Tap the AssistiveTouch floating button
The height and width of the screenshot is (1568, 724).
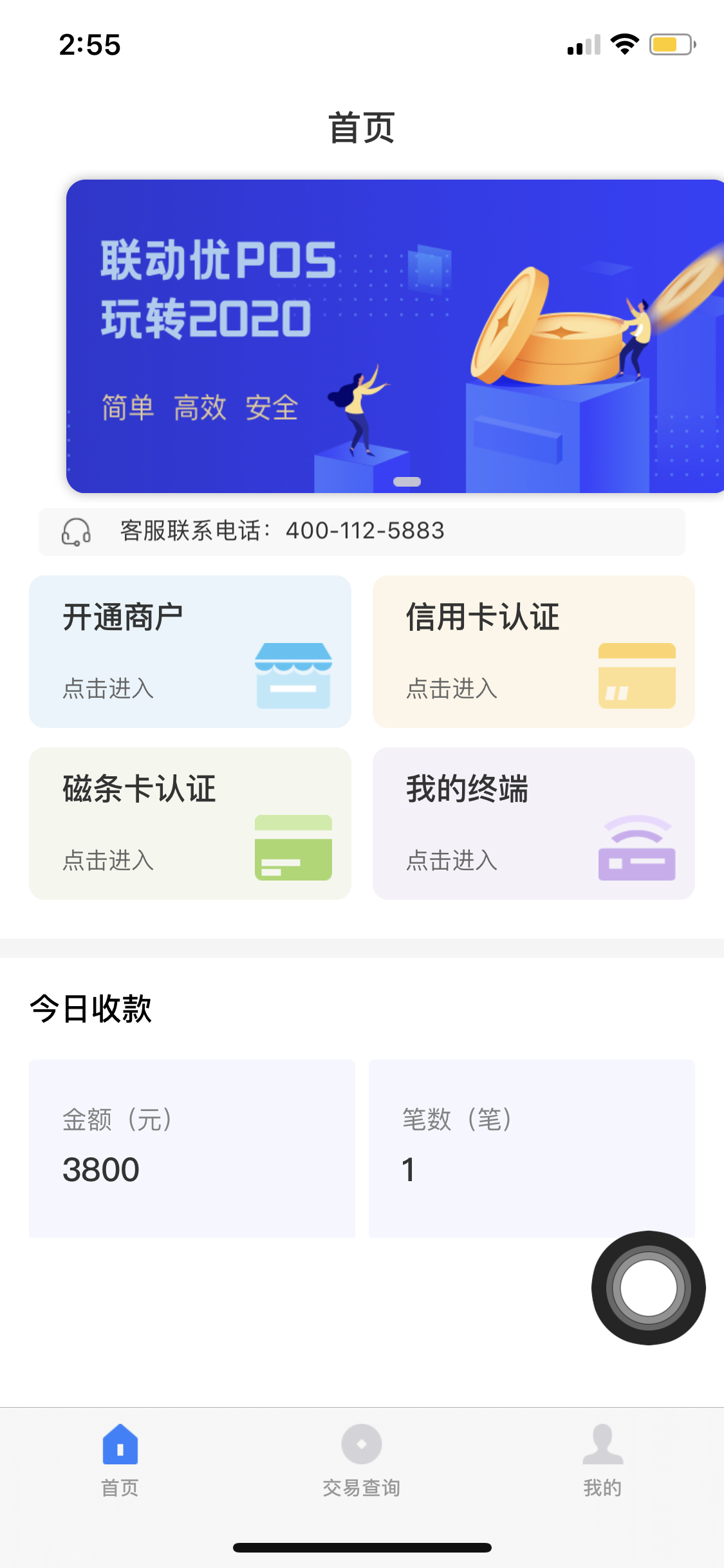(648, 1288)
